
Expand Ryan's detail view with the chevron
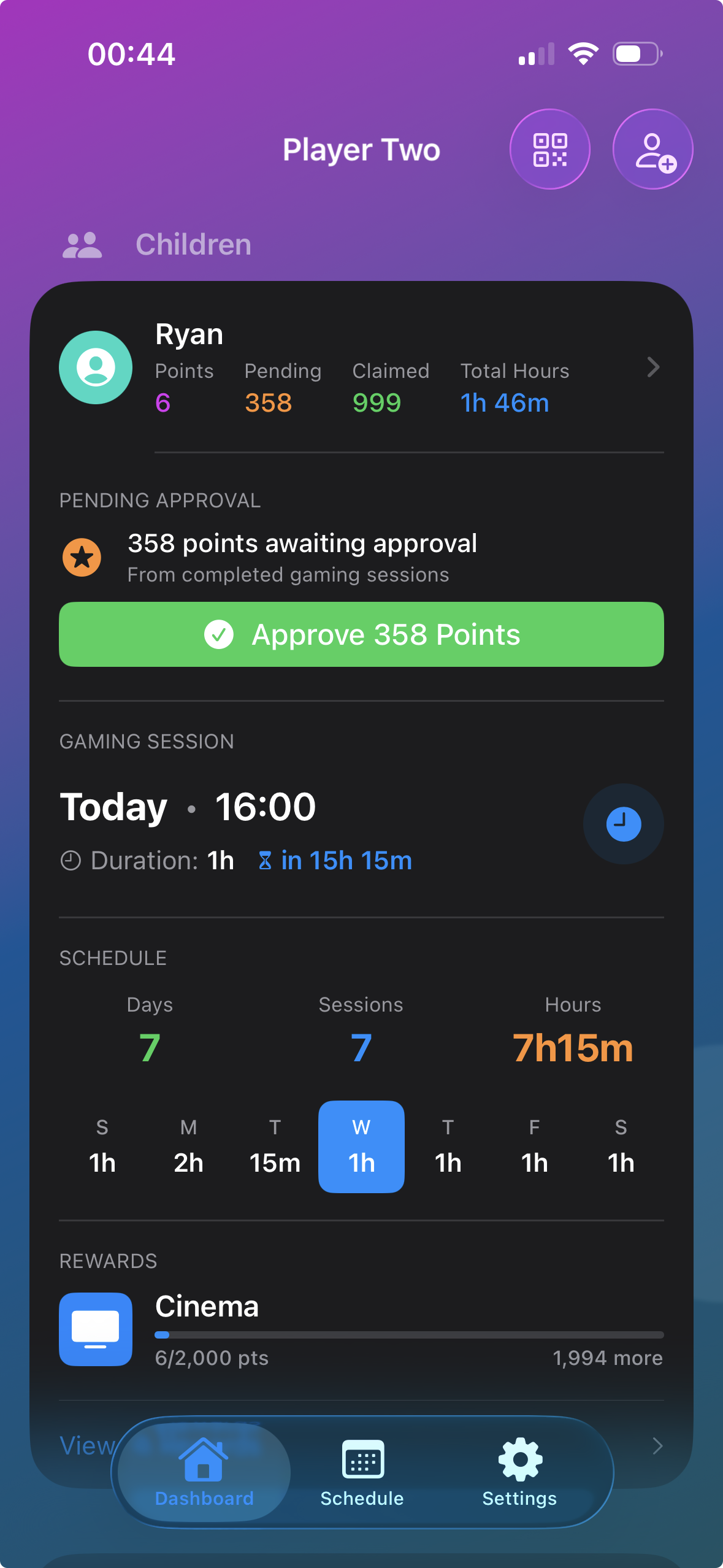coord(652,367)
